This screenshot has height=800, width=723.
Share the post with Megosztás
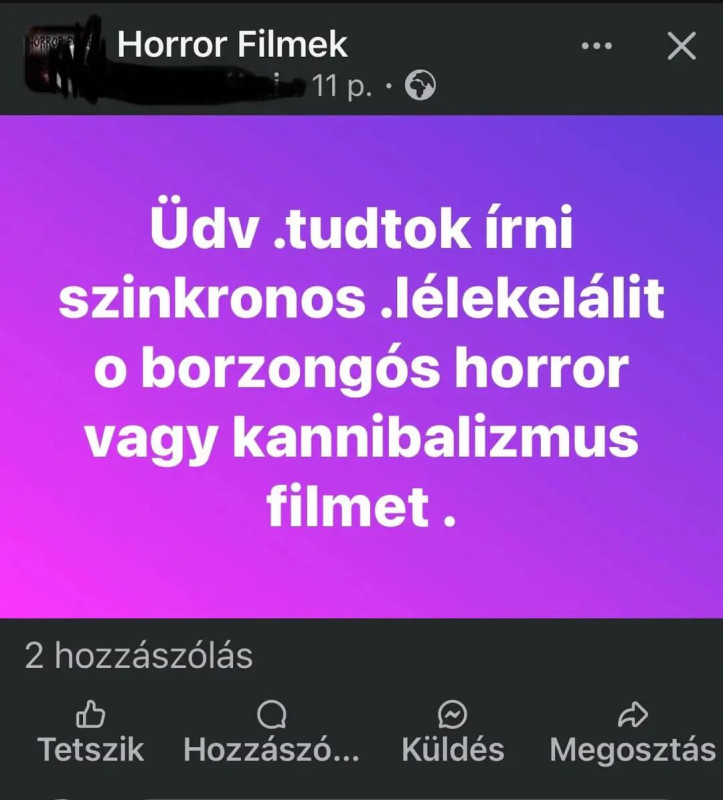point(632,733)
